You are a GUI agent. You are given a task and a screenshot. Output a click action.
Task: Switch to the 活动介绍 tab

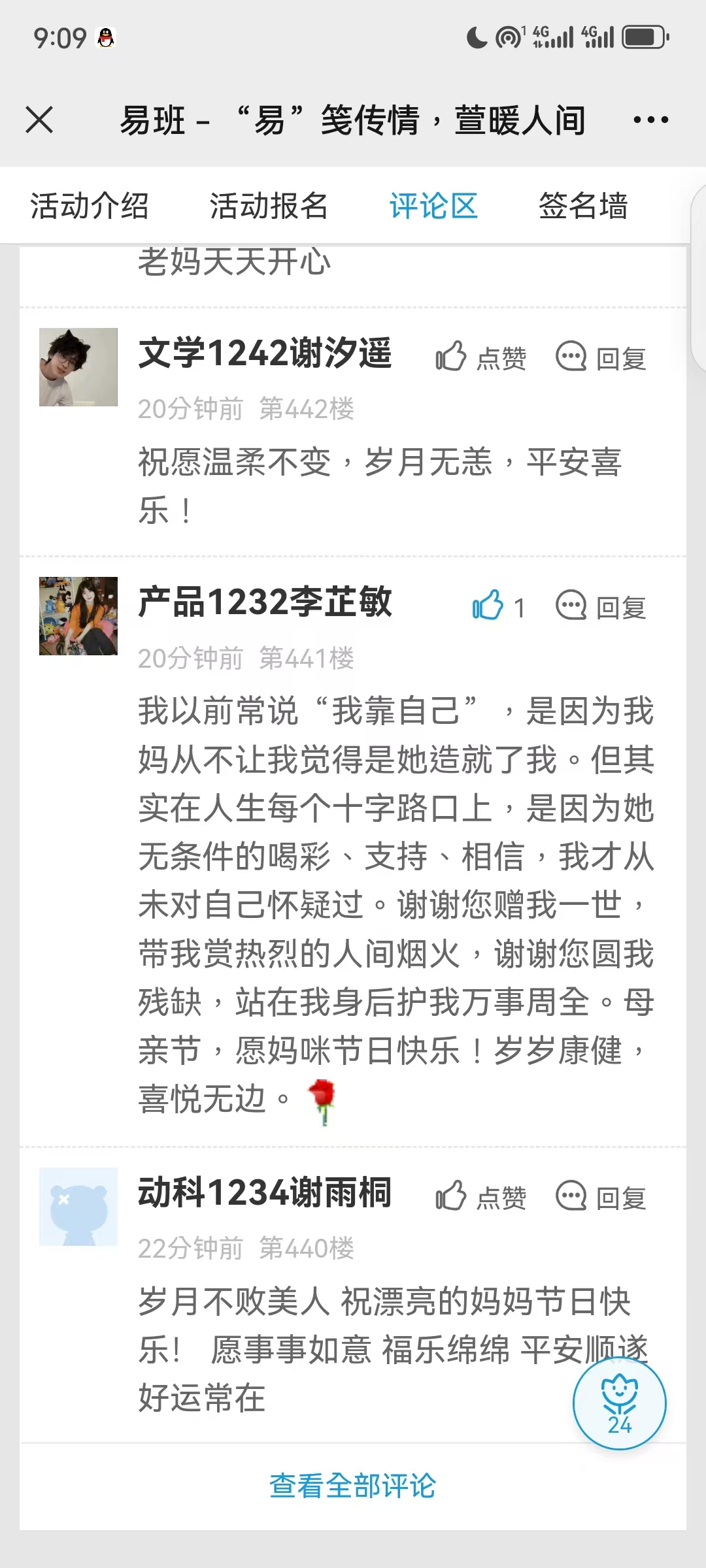pos(90,206)
